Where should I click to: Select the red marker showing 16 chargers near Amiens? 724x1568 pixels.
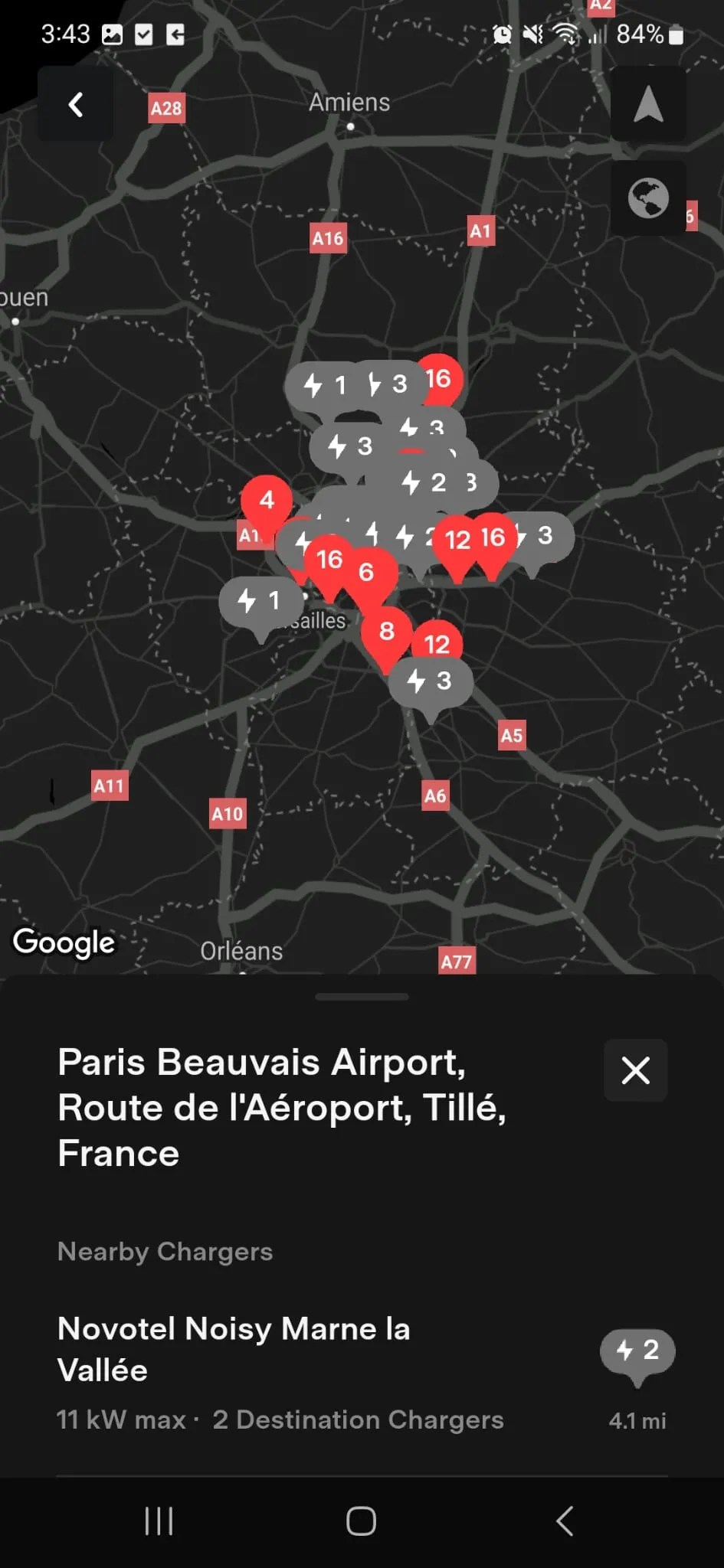pyautogui.click(x=439, y=378)
